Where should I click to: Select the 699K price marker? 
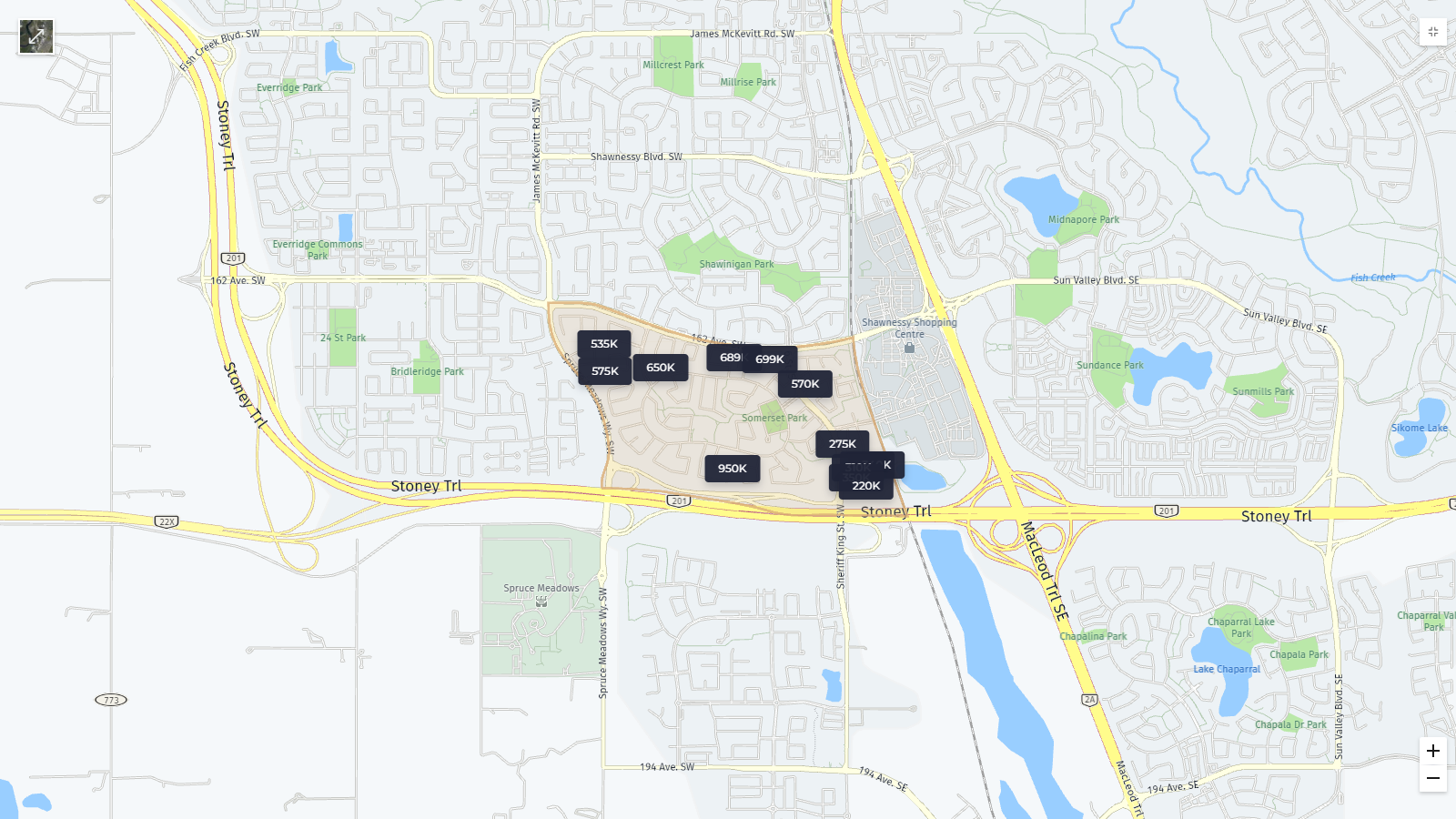tap(770, 359)
